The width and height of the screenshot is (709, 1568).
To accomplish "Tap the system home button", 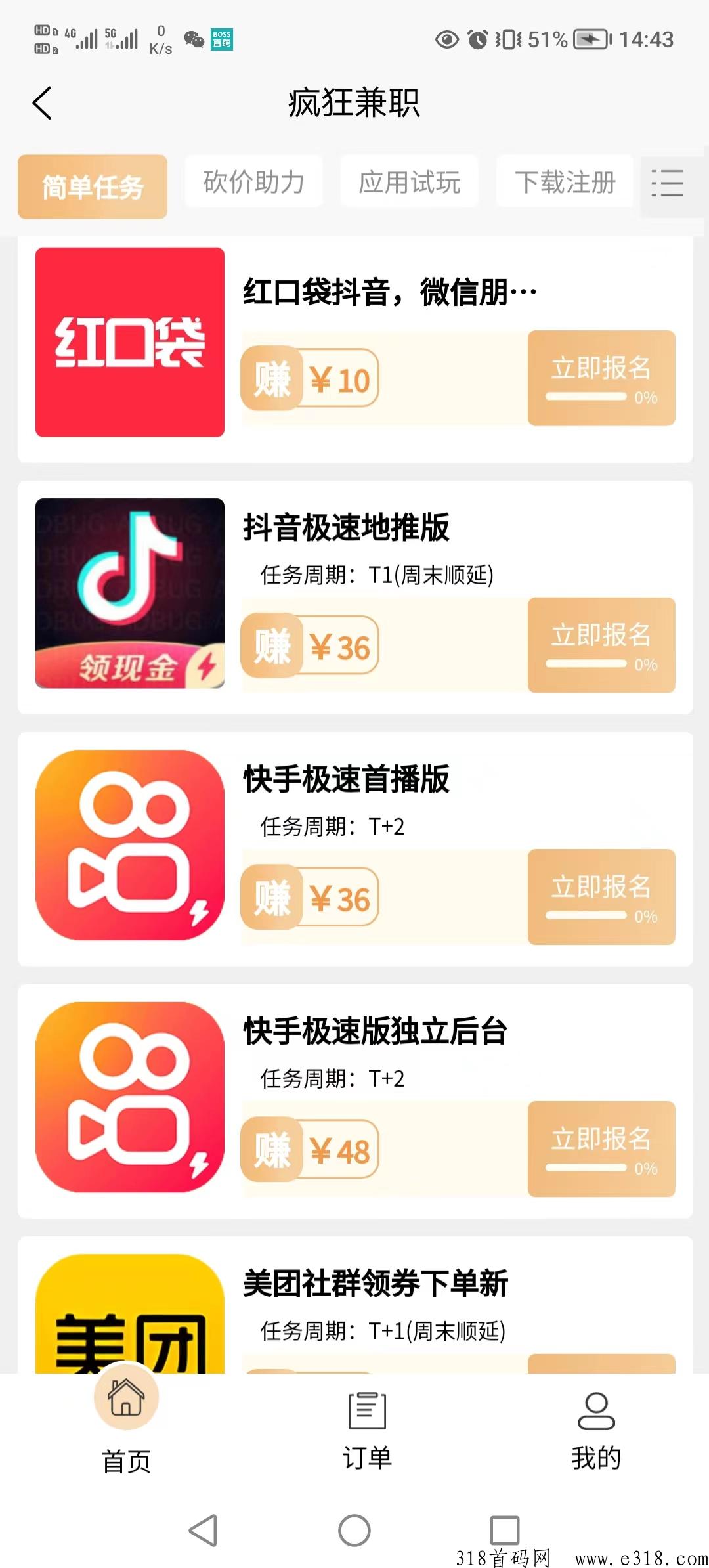I will click(x=354, y=1531).
